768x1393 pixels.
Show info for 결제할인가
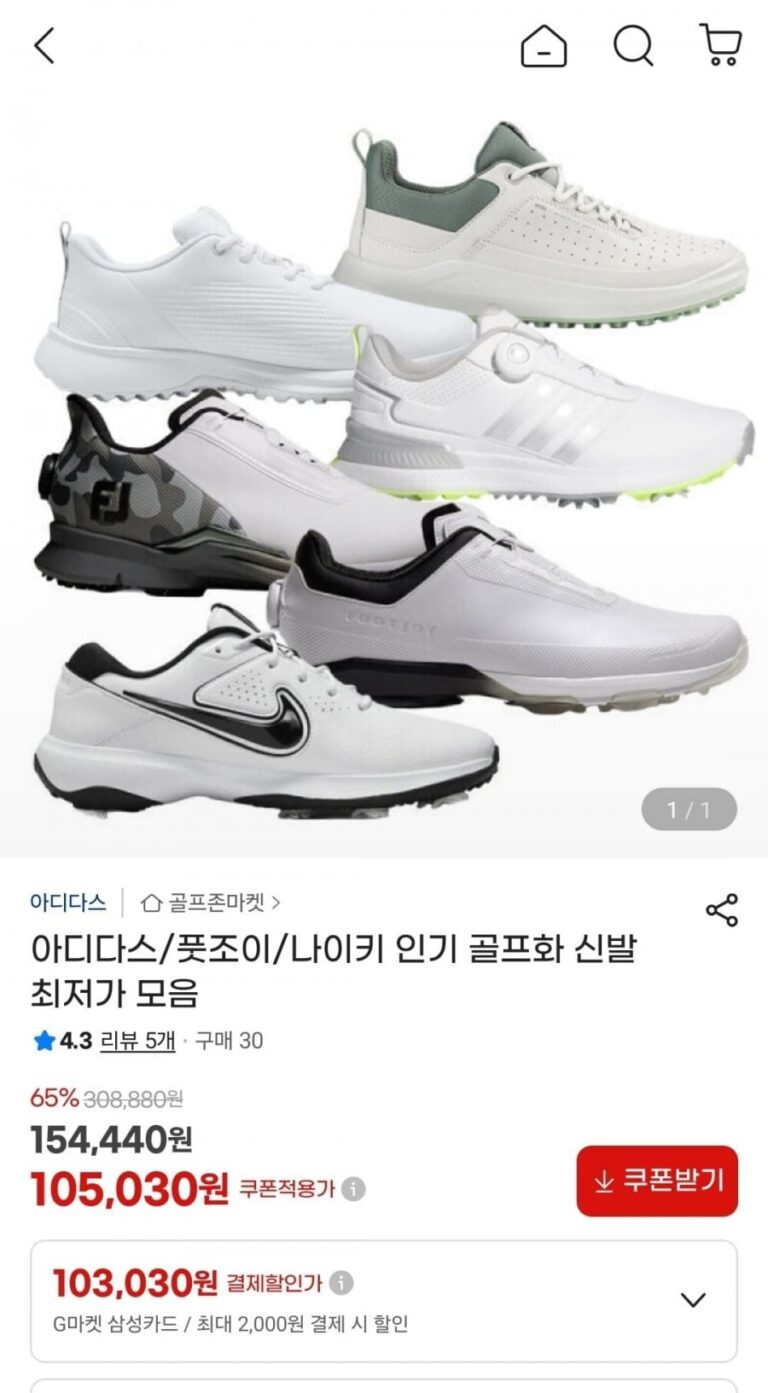[341, 1283]
